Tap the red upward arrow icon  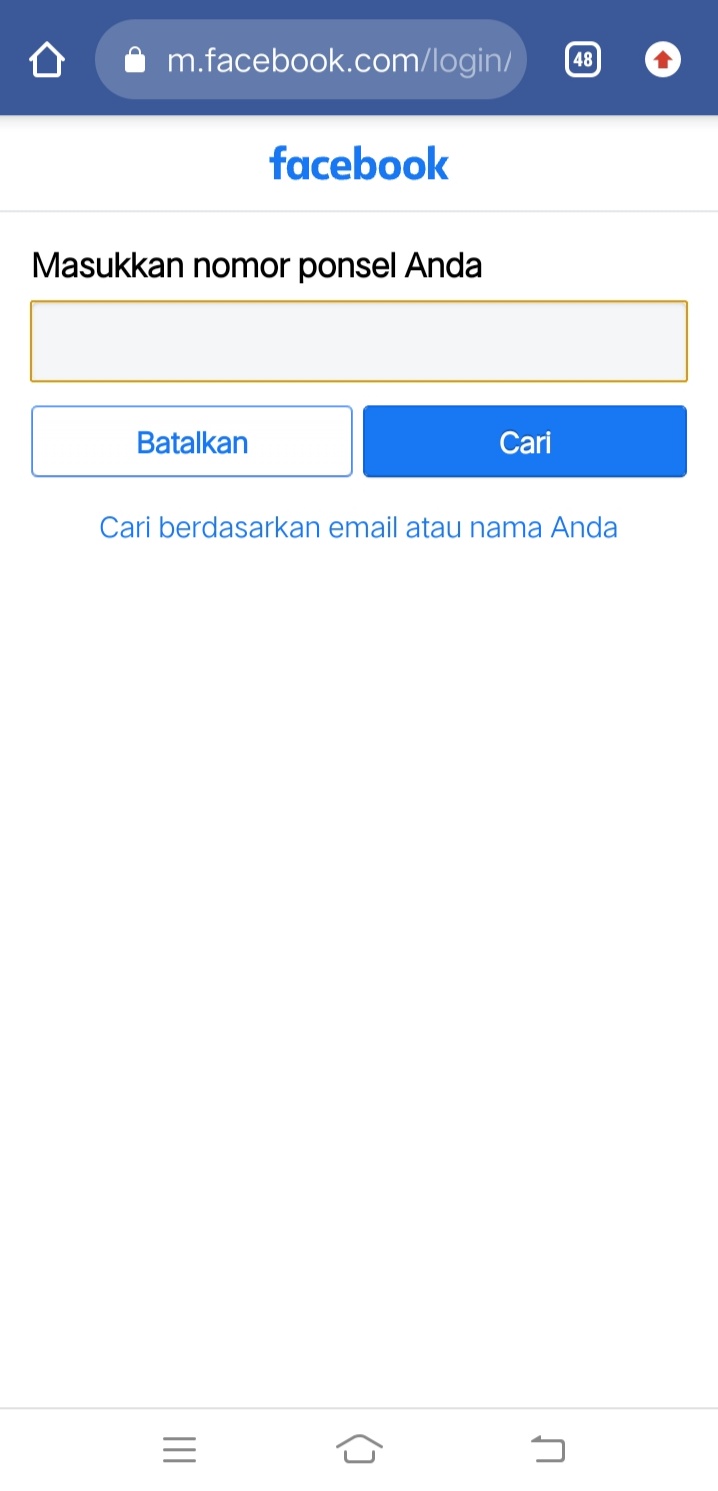662,60
